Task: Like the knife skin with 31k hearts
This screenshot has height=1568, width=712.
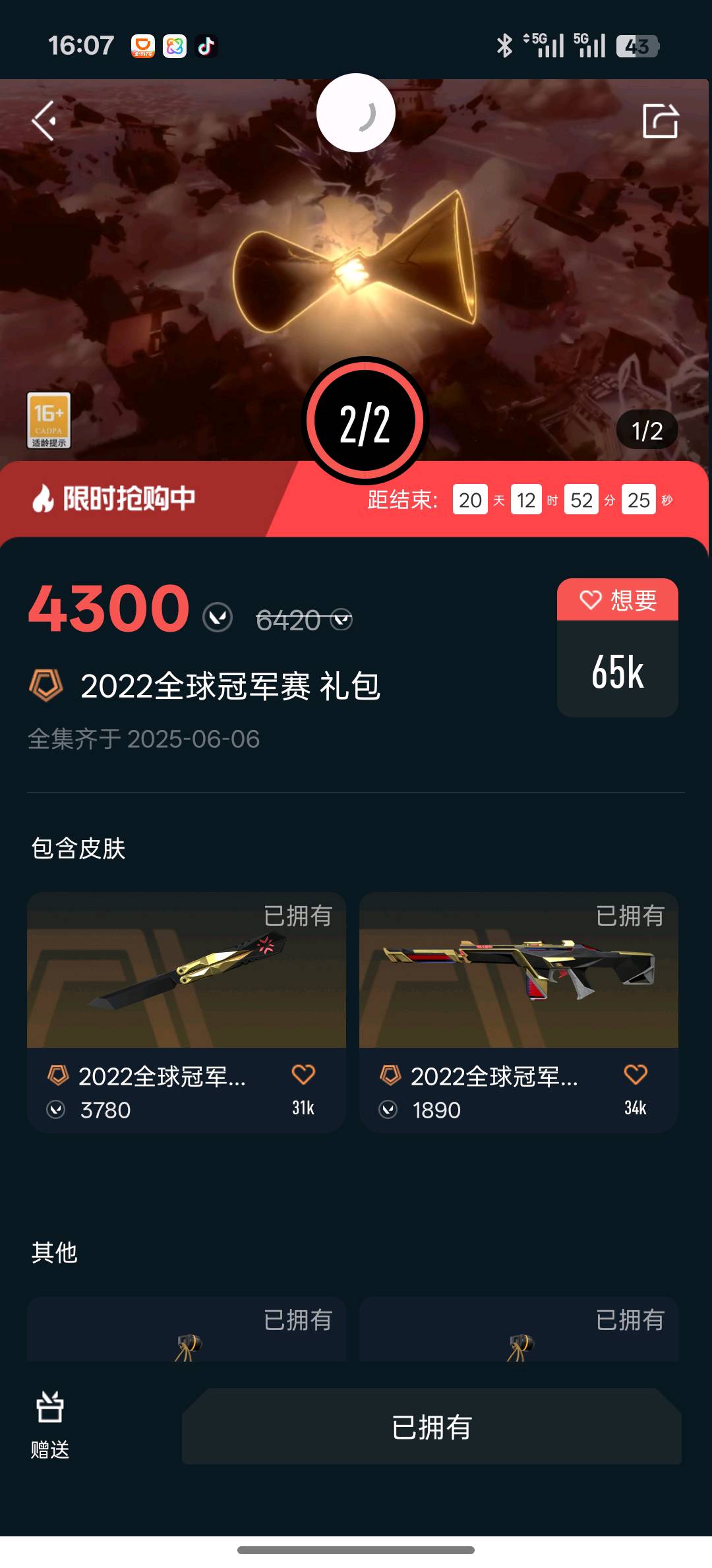Action: click(303, 1075)
